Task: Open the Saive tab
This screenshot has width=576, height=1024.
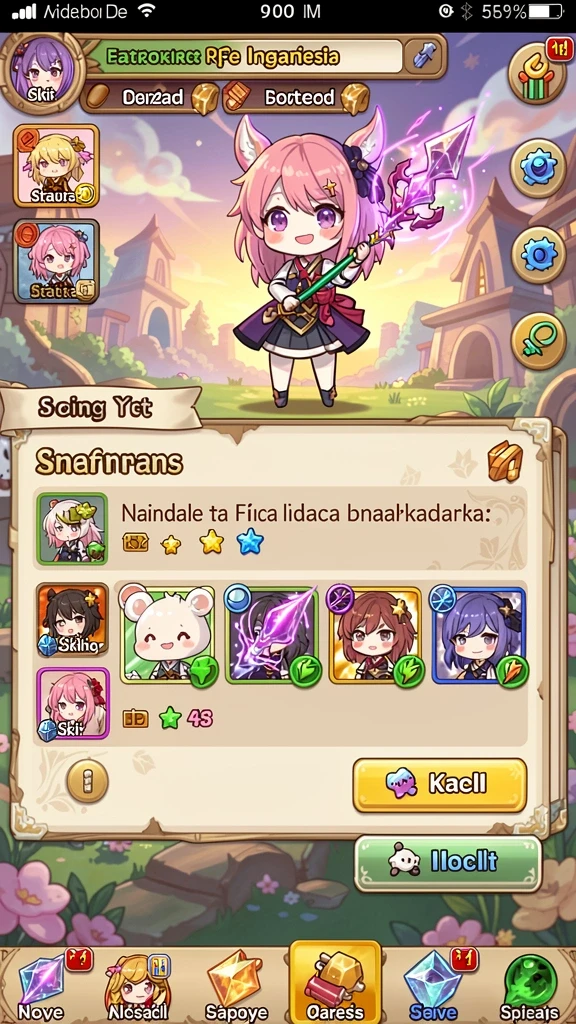Action: pyautogui.click(x=434, y=986)
